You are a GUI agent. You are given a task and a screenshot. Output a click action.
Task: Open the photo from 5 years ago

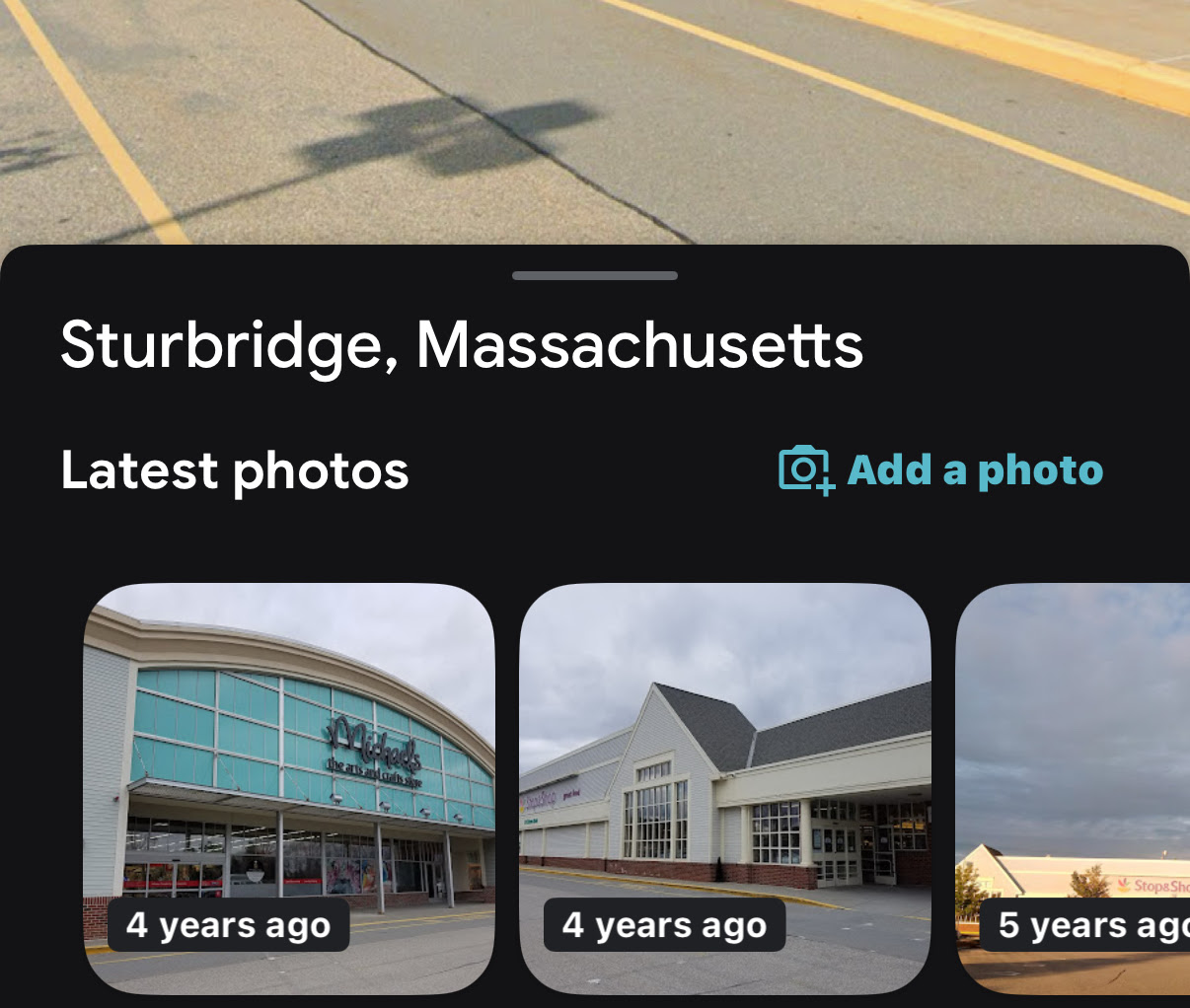click(1076, 789)
